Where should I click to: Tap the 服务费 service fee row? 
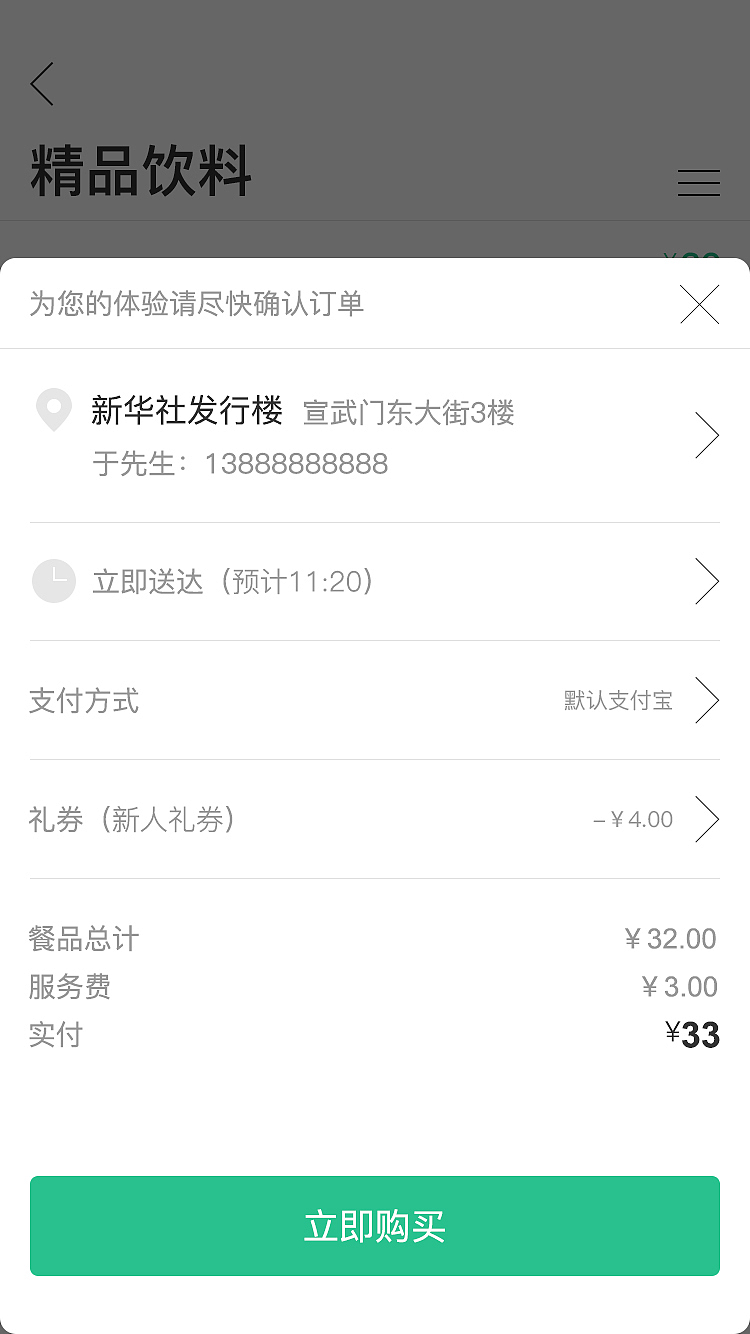(375, 987)
